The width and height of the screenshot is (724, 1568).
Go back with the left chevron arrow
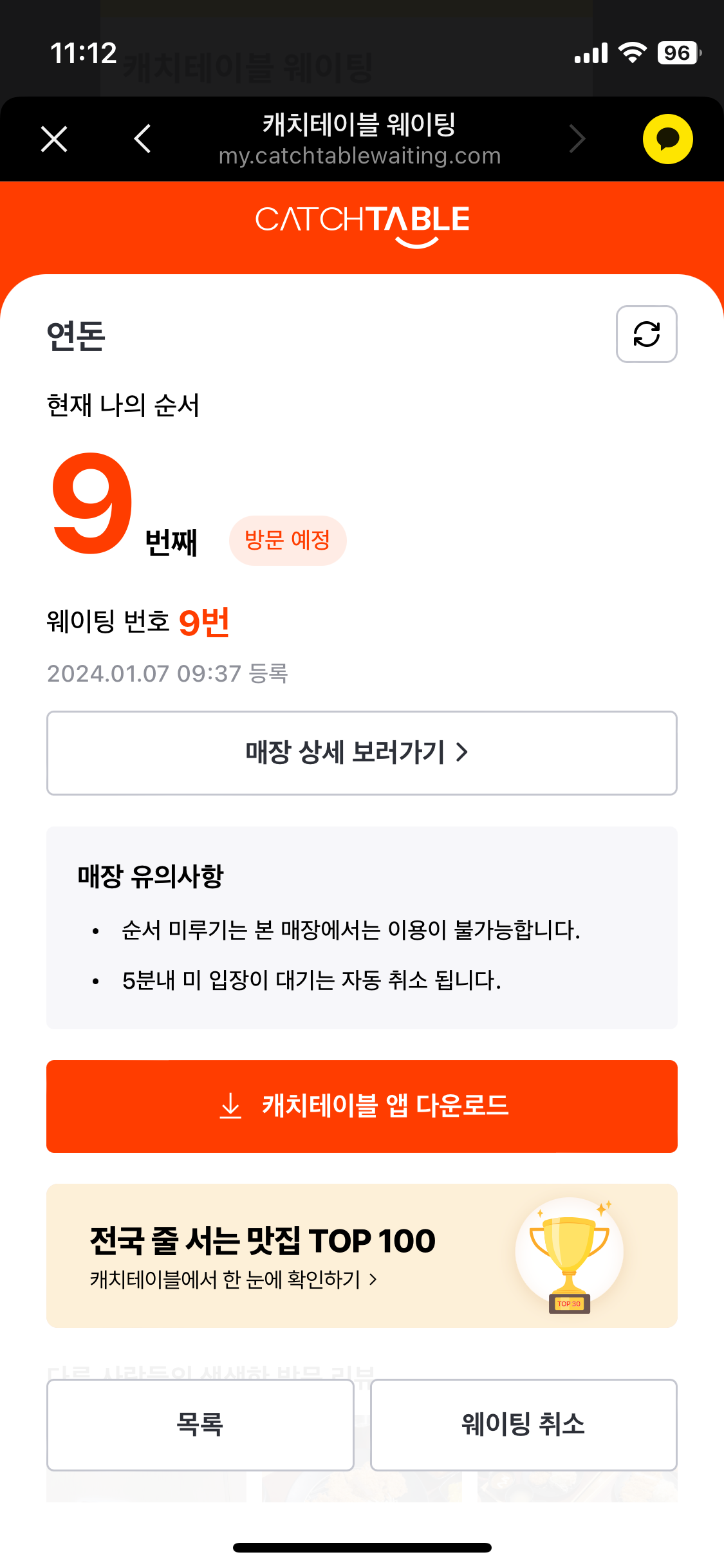click(141, 138)
